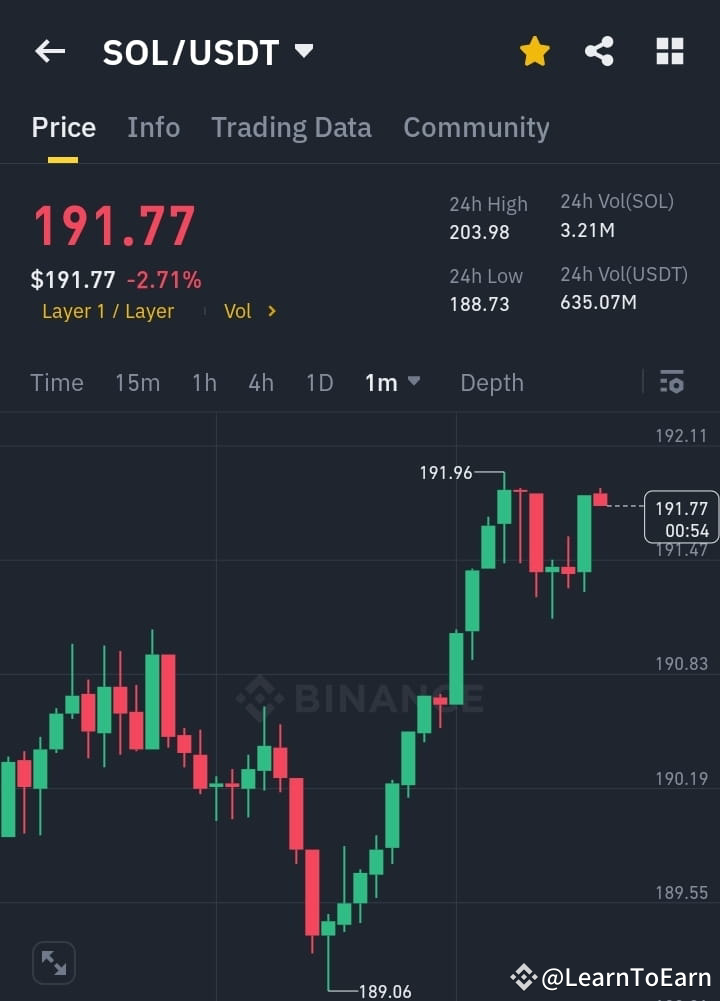Viewport: 720px width, 1001px height.
Task: Tap the back arrow to exit chart
Action: (50, 51)
